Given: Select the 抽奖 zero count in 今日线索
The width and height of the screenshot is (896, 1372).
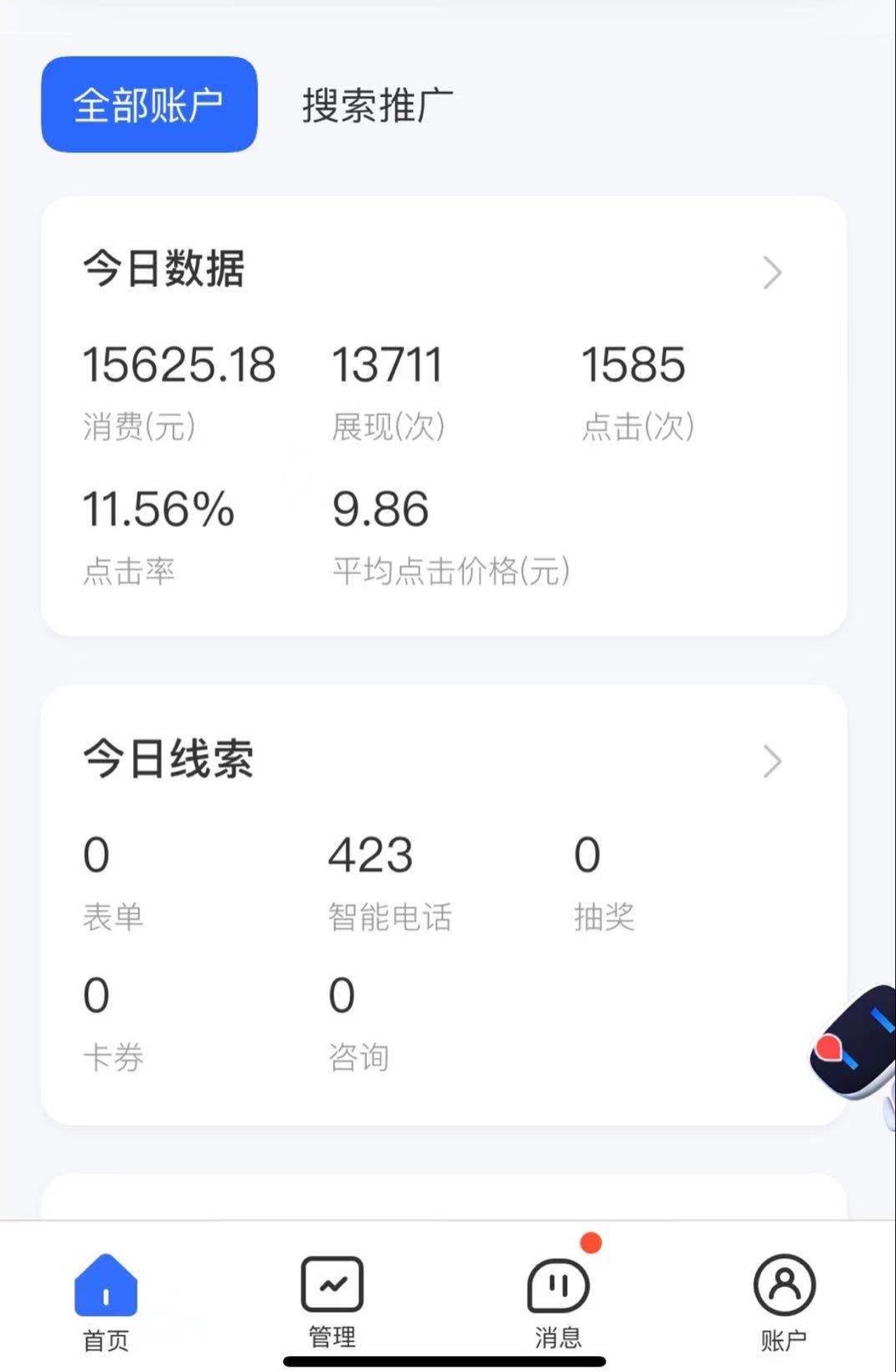Looking at the screenshot, I should (x=588, y=854).
